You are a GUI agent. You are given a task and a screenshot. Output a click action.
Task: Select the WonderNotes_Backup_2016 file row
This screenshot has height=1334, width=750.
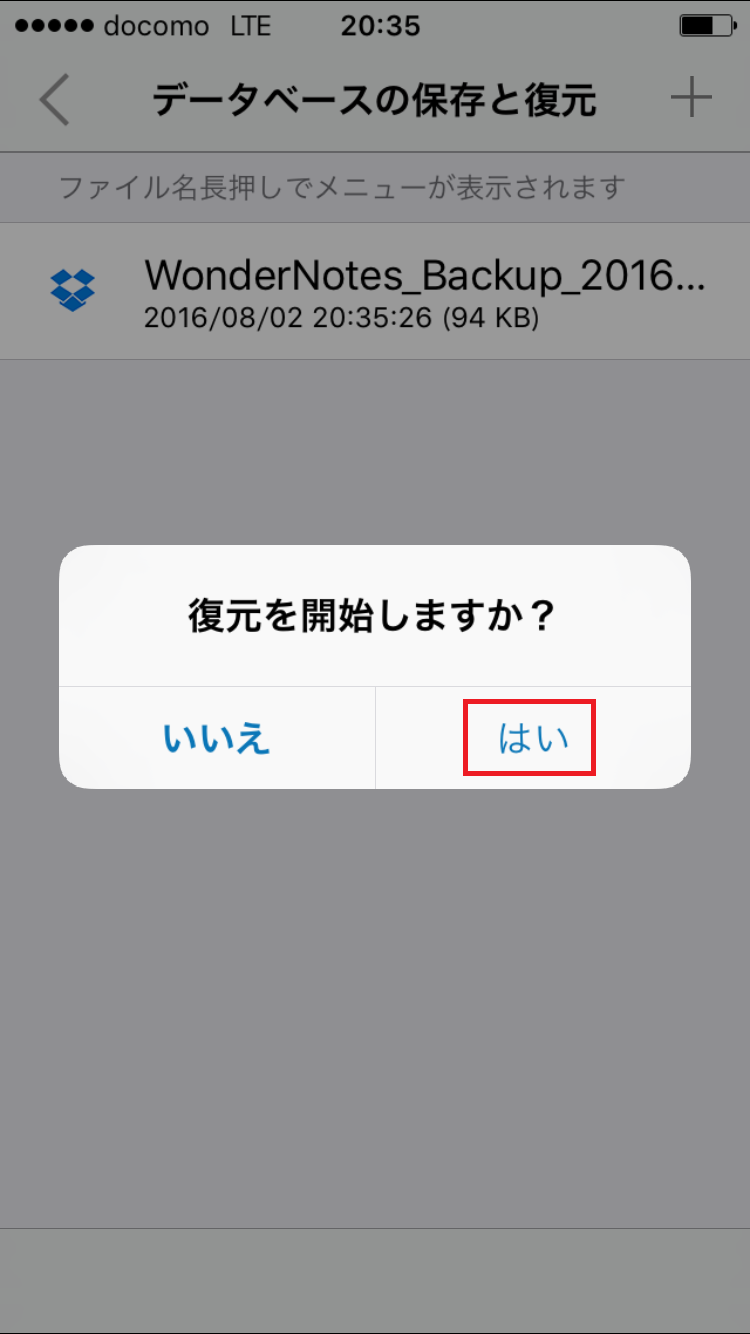point(400,290)
